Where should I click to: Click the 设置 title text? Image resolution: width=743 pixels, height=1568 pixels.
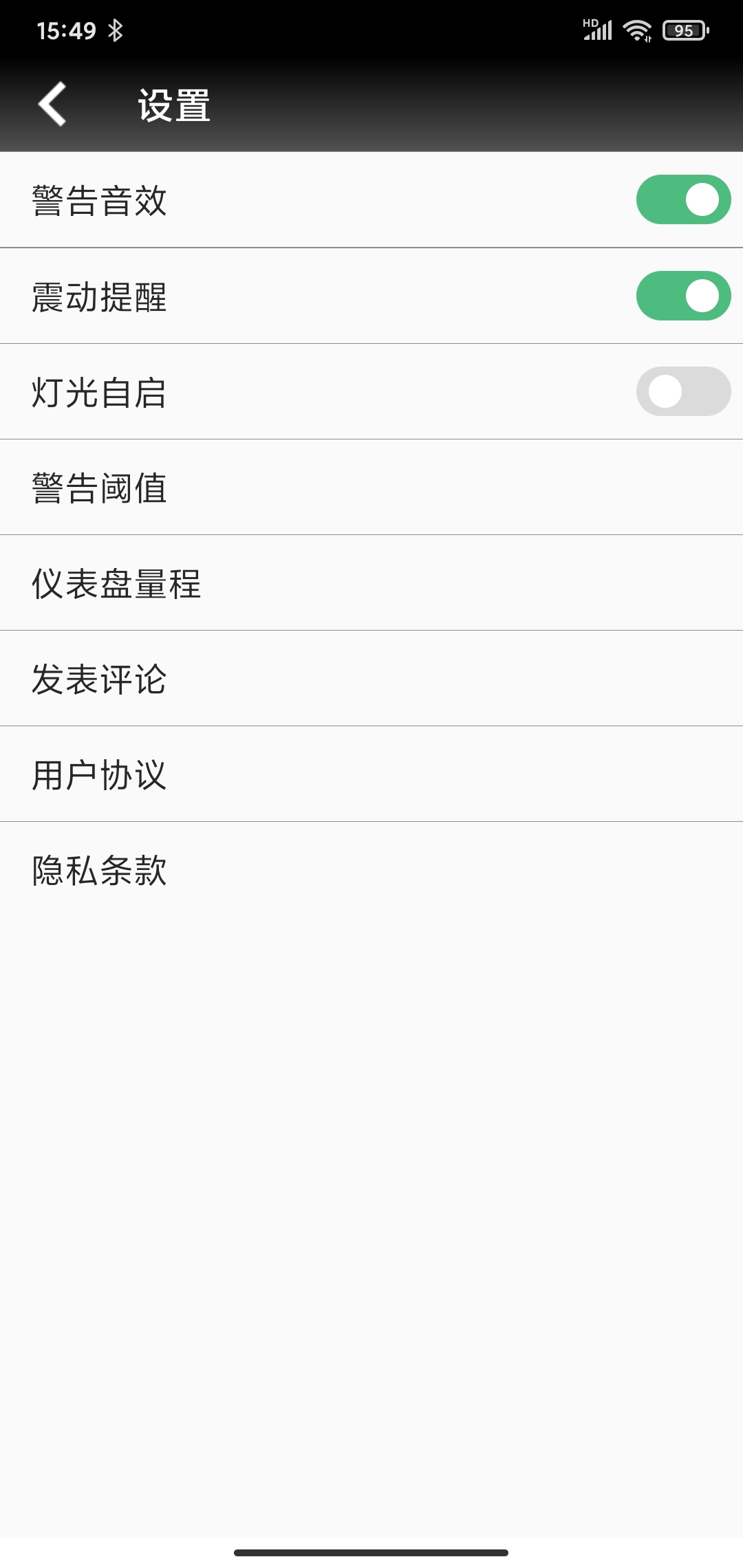(172, 107)
